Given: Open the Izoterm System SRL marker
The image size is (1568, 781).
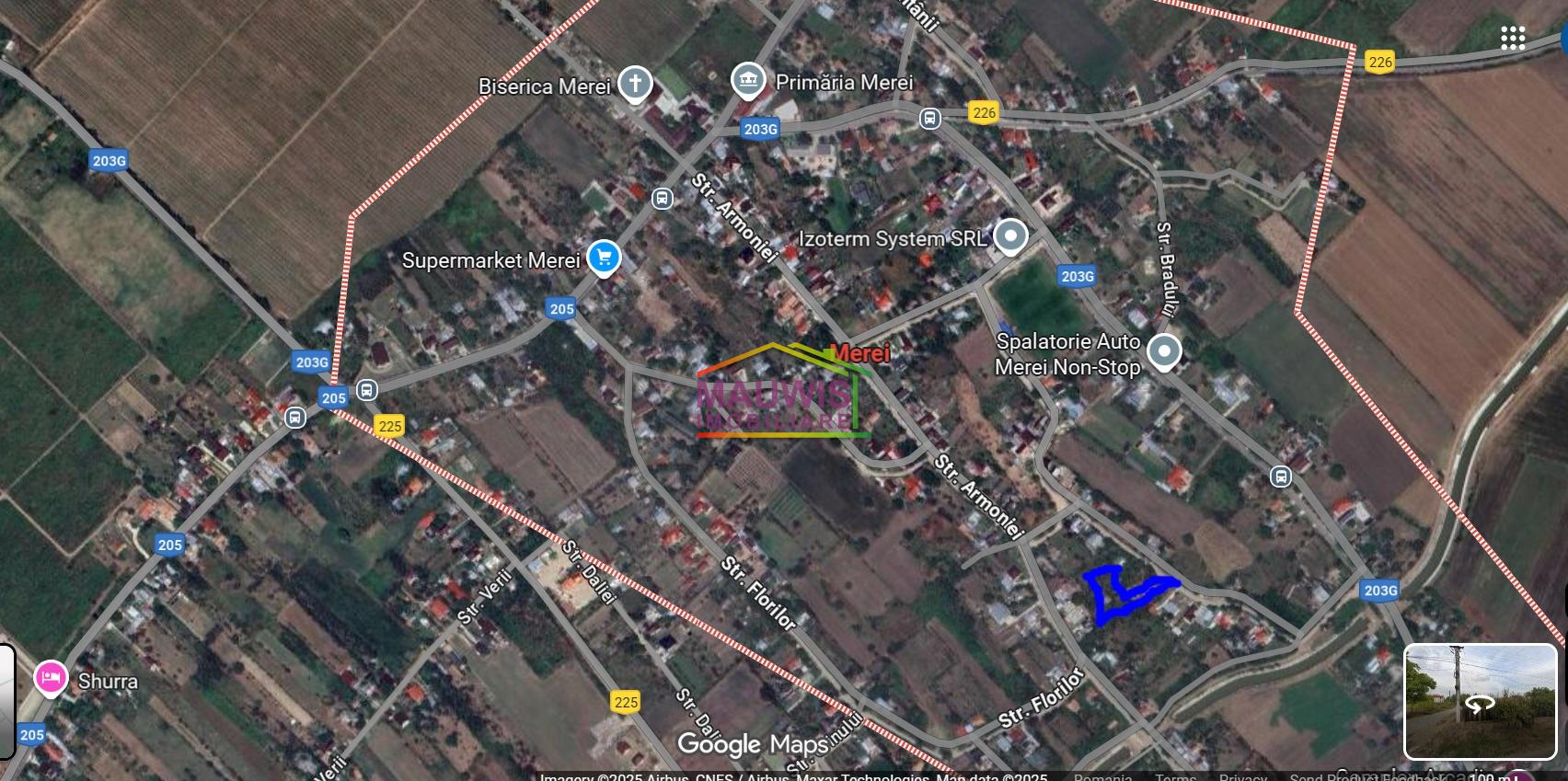Looking at the screenshot, I should tap(1011, 236).
